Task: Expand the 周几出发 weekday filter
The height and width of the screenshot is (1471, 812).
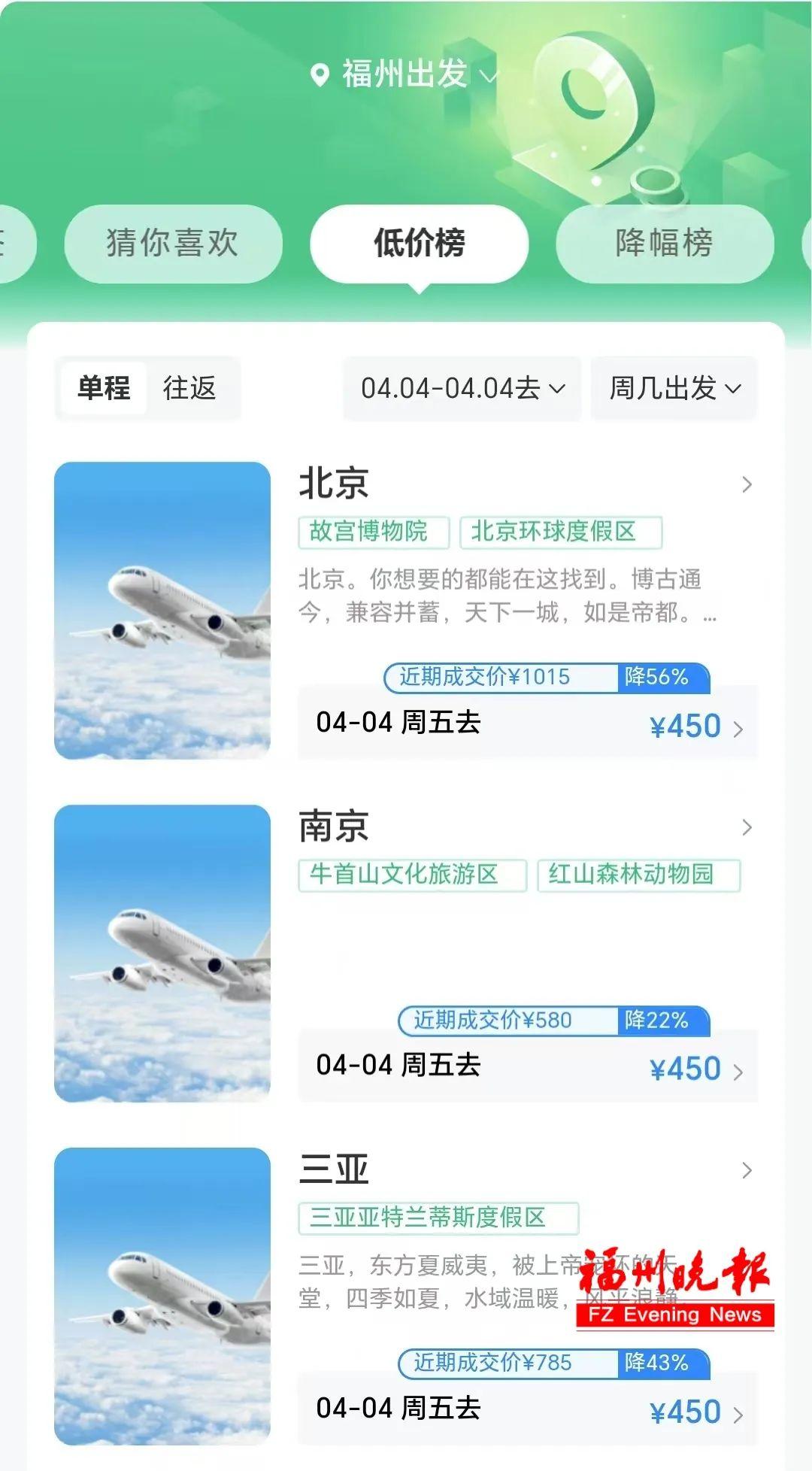Action: pyautogui.click(x=674, y=389)
